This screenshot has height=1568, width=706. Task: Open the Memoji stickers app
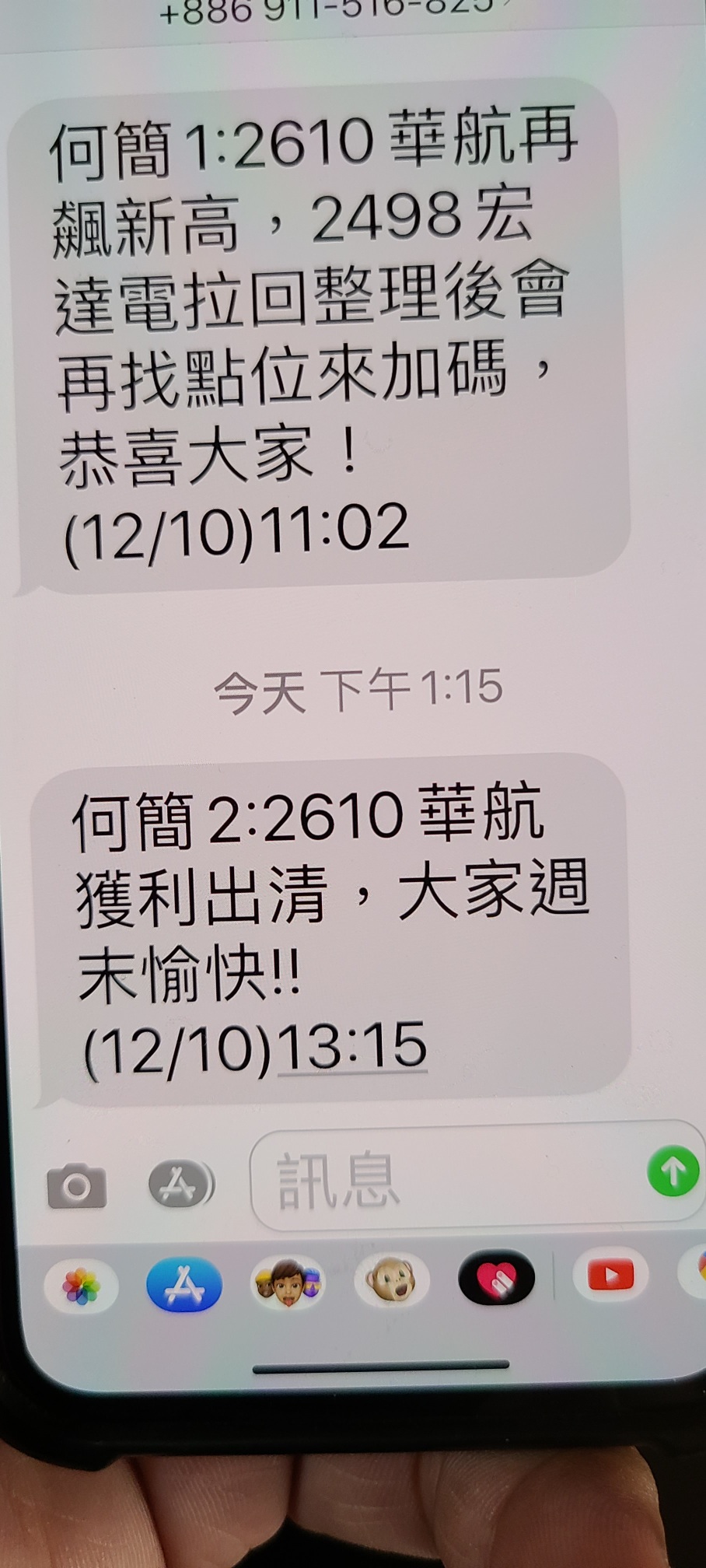pos(288,1283)
